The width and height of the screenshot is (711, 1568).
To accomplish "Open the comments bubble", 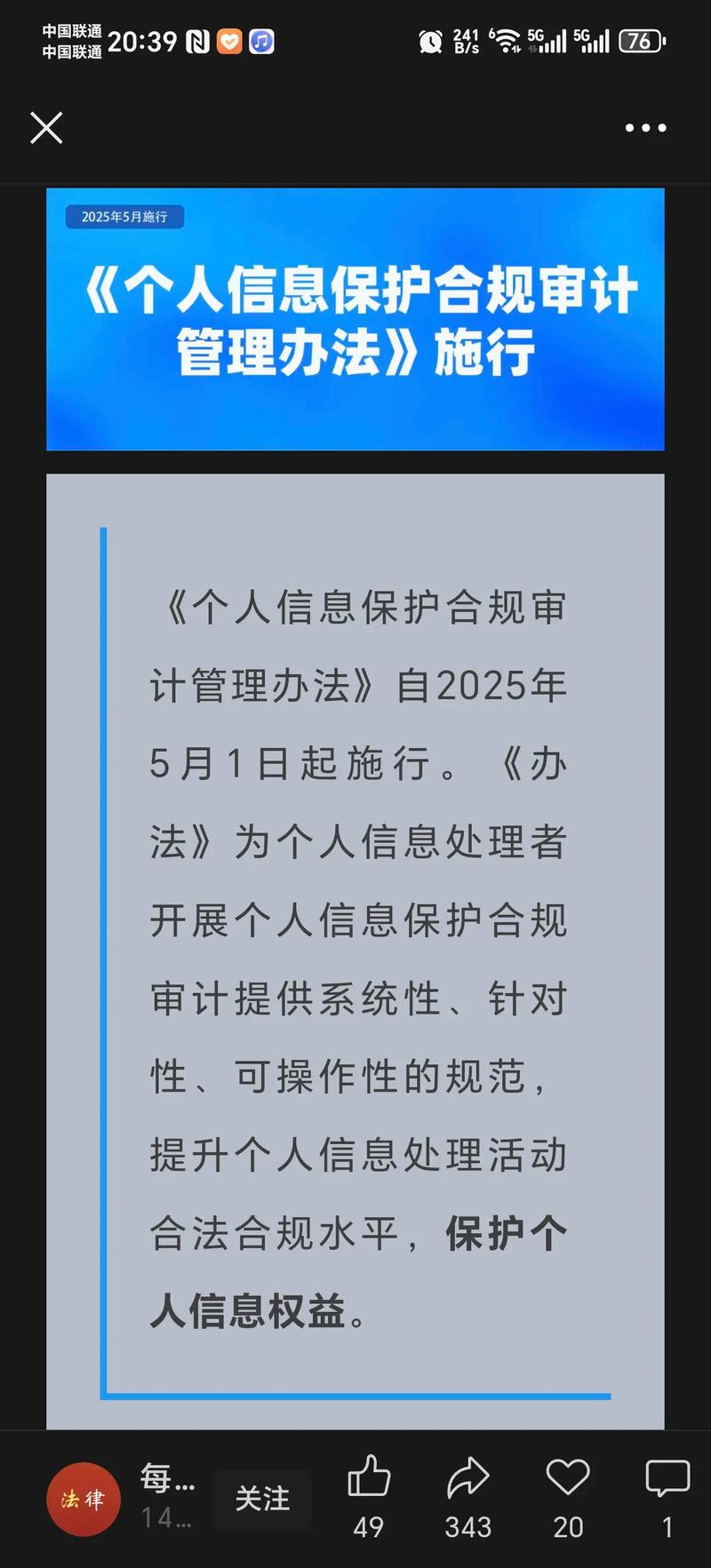I will click(667, 1478).
